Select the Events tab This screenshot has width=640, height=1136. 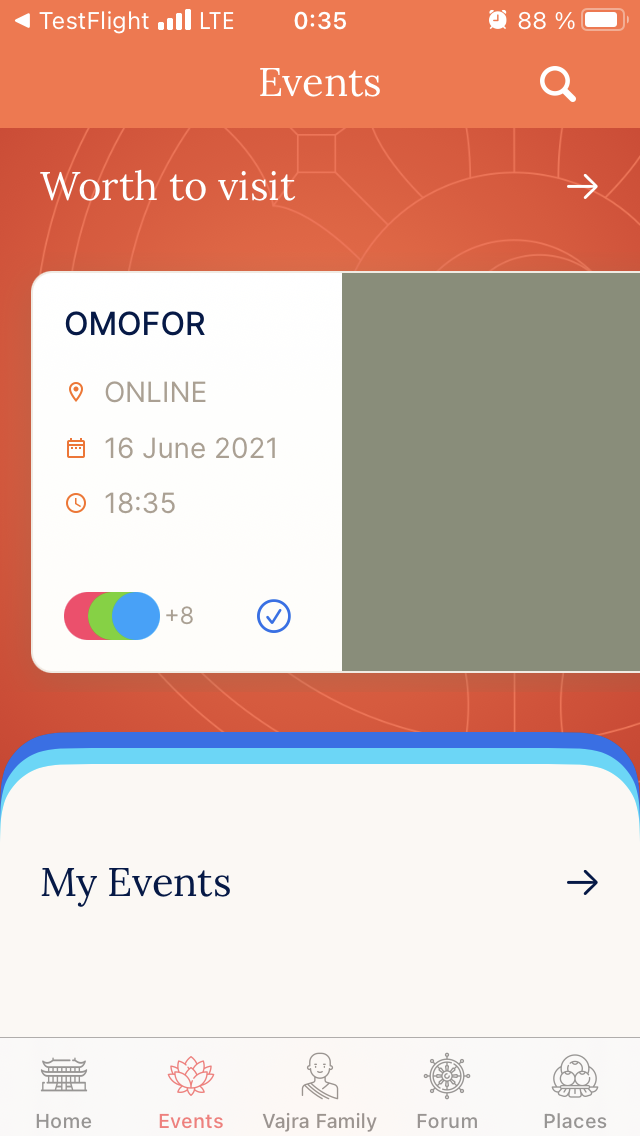(x=191, y=1091)
